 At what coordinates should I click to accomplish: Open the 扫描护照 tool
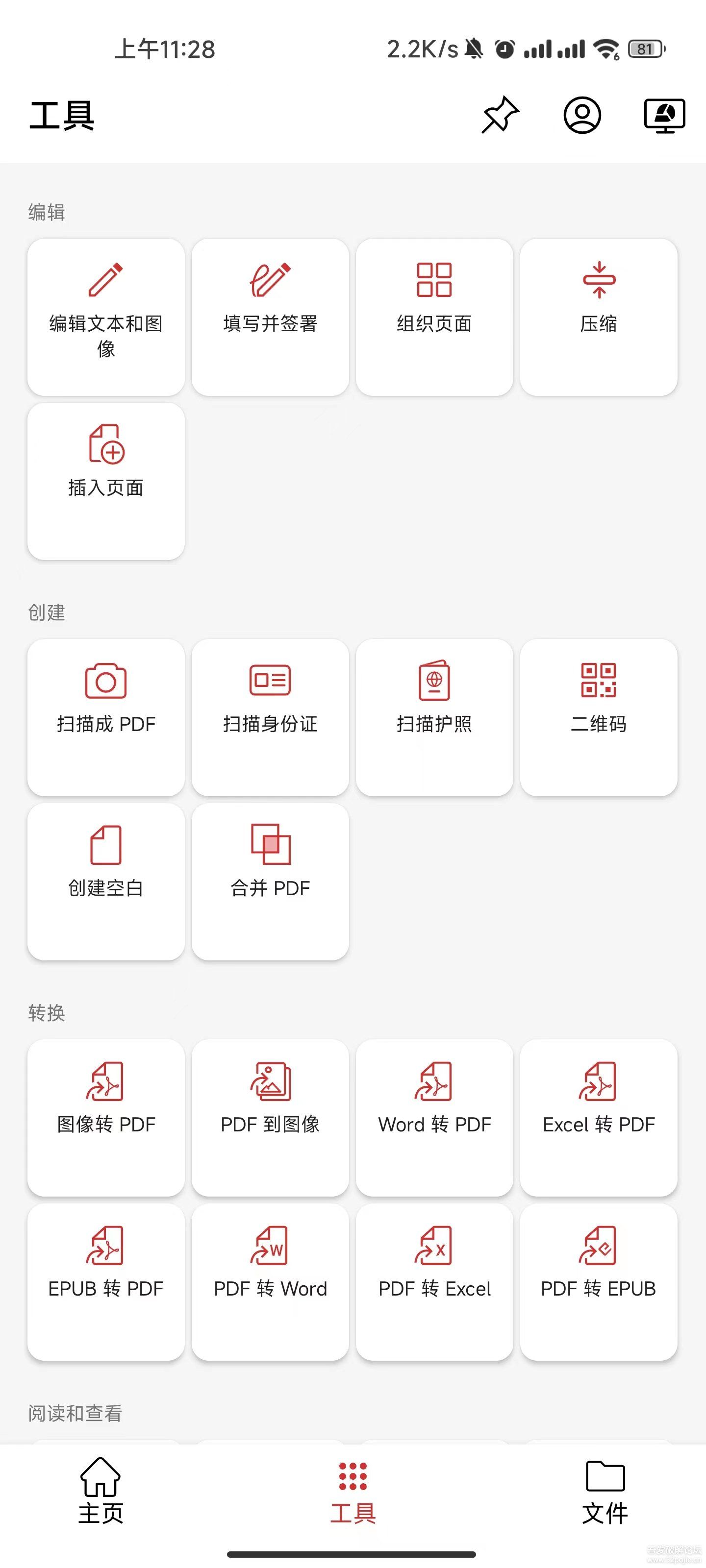434,717
